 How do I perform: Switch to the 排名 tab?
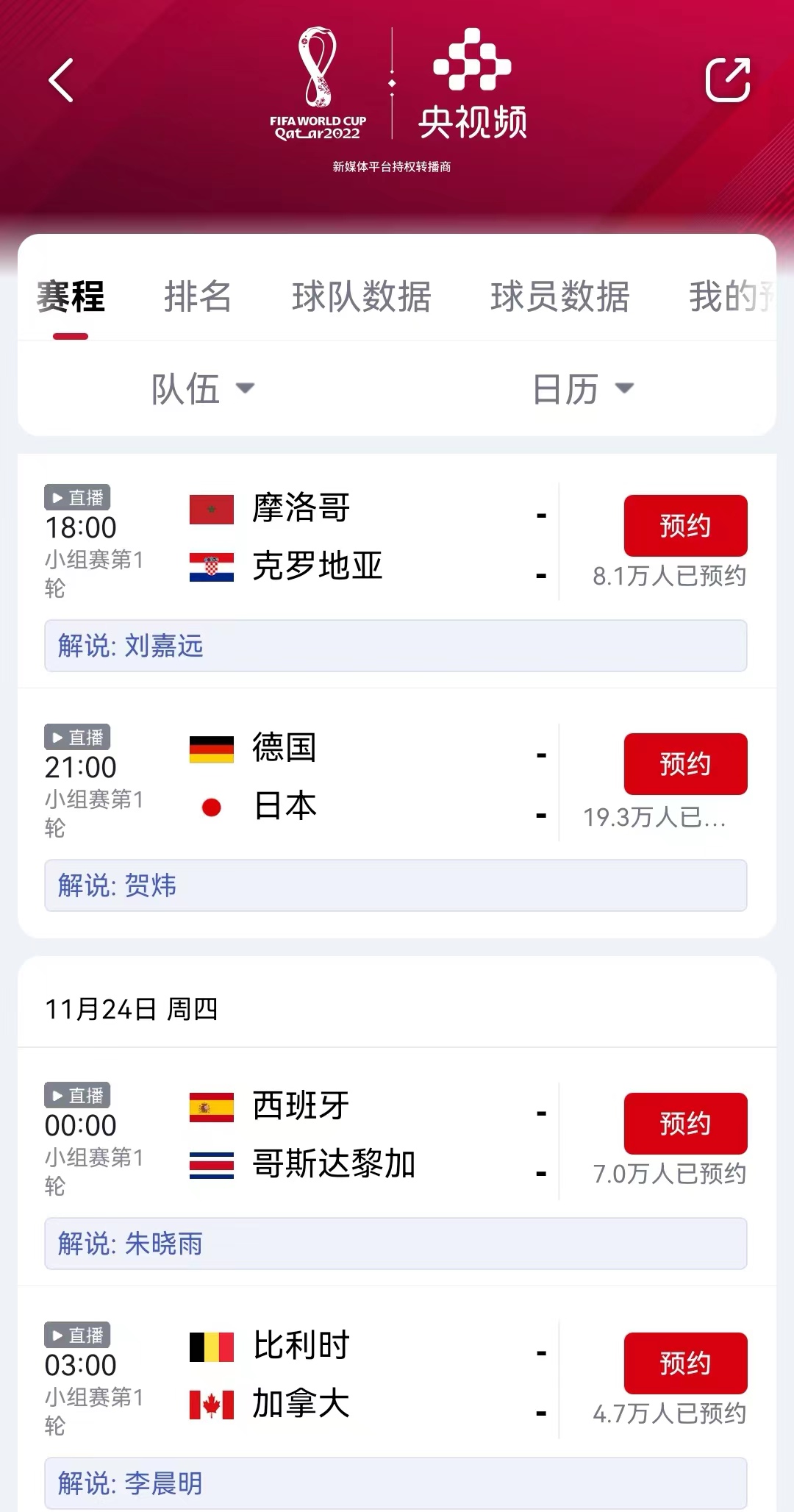(198, 297)
